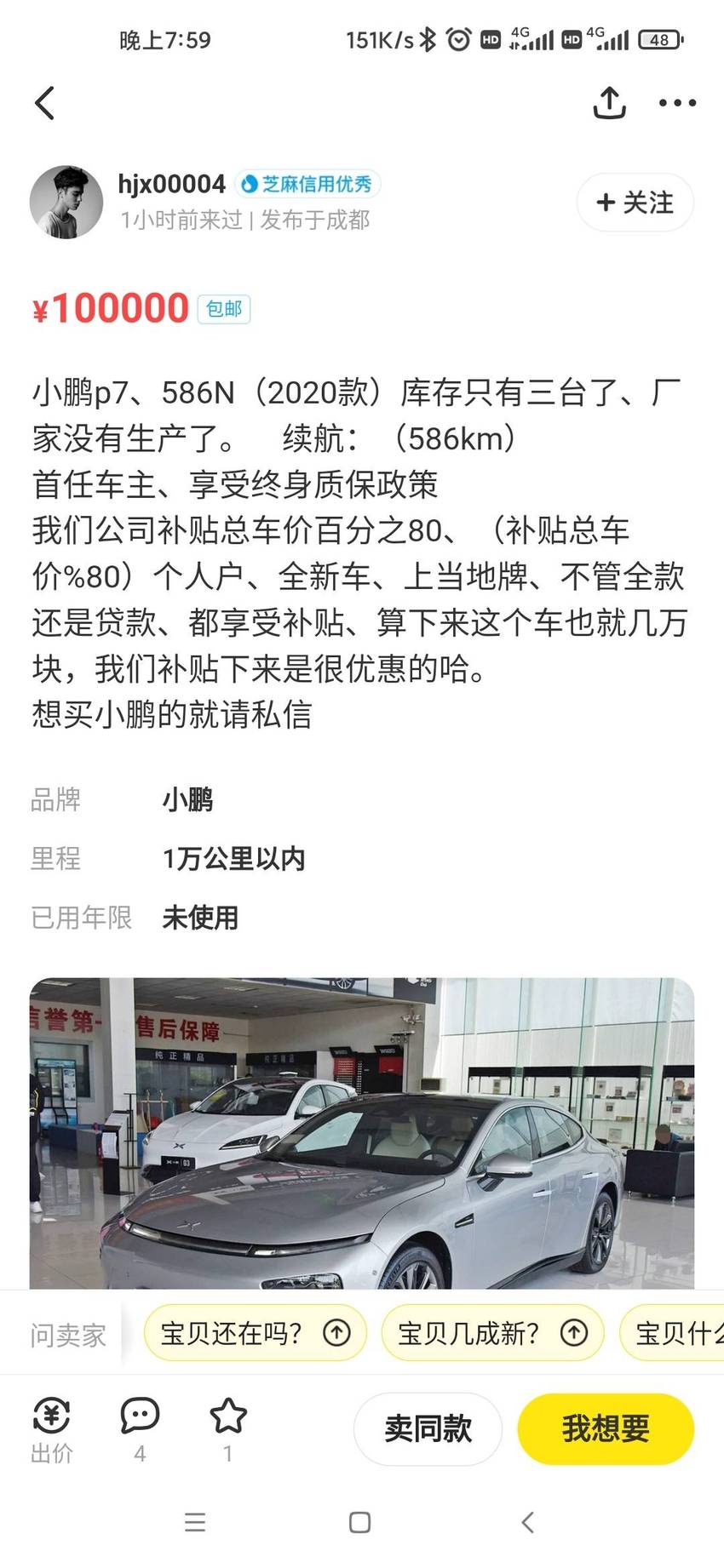Open the three-dot overflow menu
The height and width of the screenshot is (1568, 724).
click(x=677, y=103)
